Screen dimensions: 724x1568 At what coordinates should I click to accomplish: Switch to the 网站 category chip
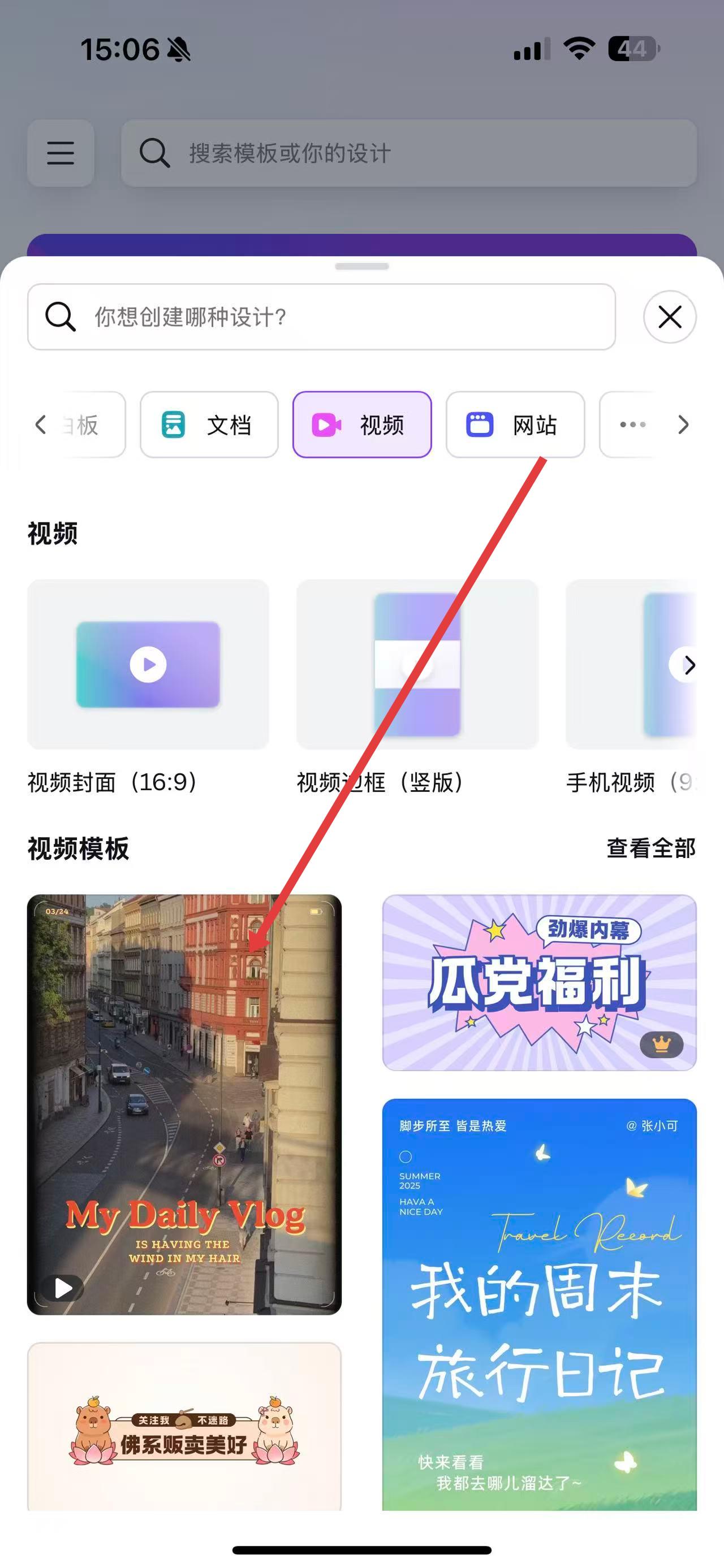coord(515,425)
